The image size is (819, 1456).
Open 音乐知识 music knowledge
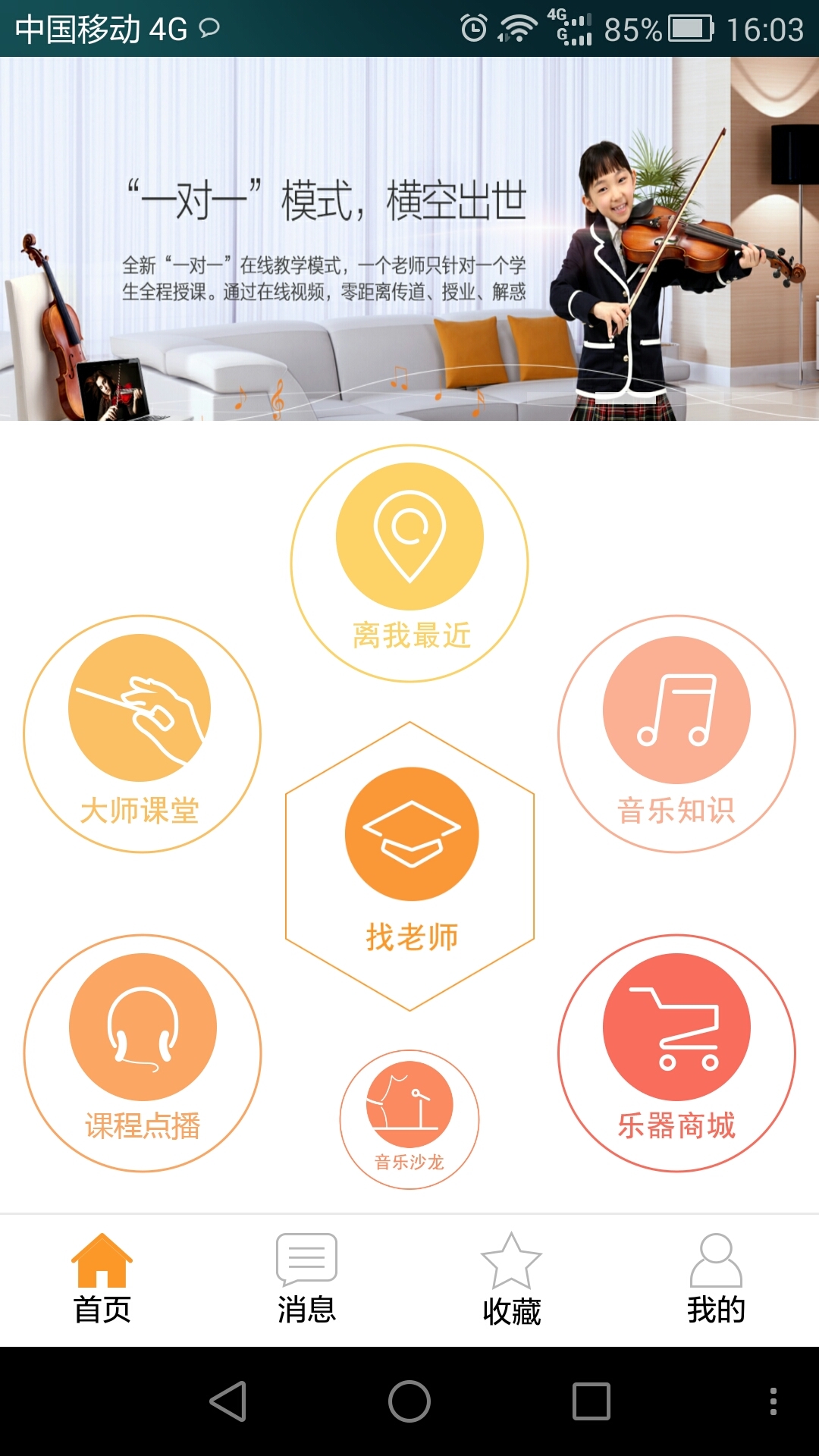click(x=676, y=733)
